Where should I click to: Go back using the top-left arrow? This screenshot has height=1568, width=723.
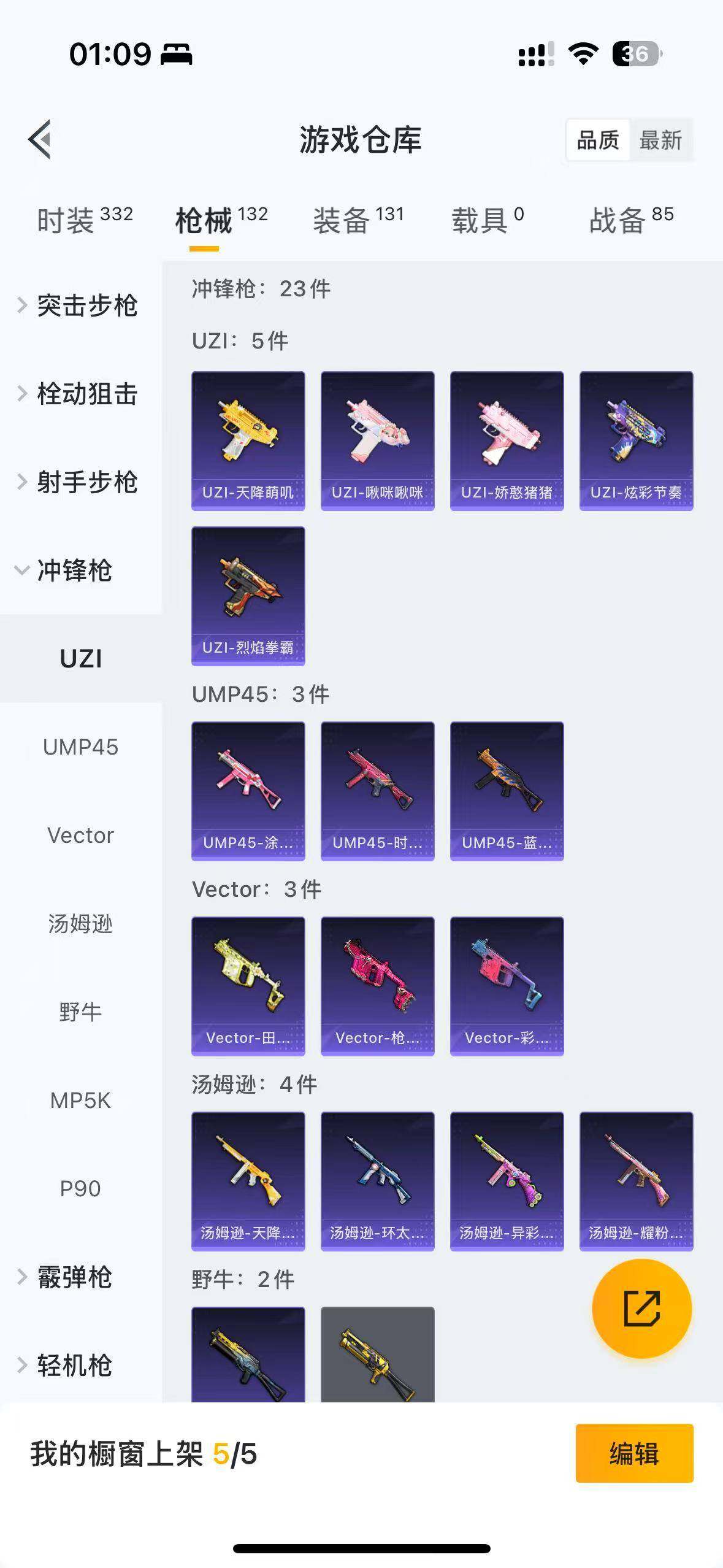[40, 139]
